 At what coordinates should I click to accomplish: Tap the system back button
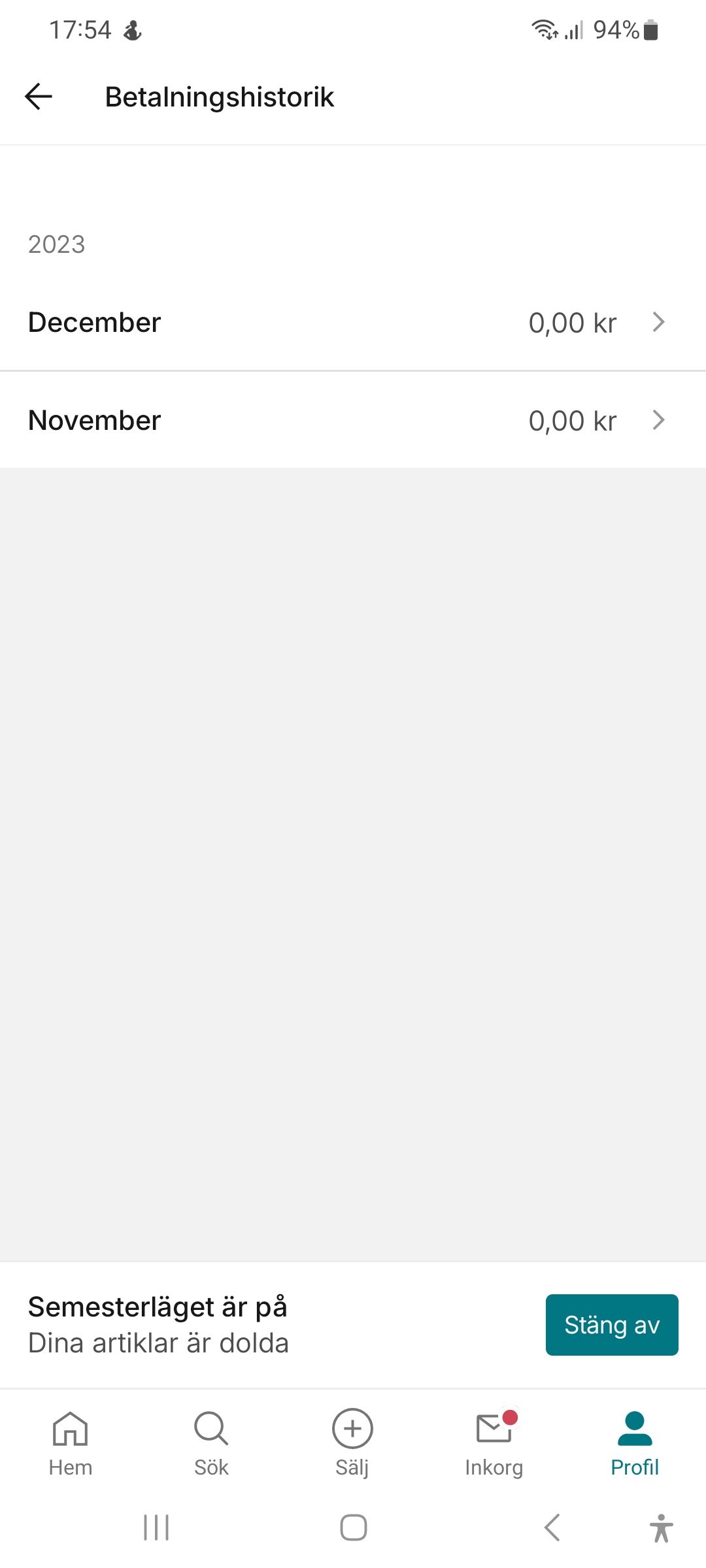[x=552, y=1527]
